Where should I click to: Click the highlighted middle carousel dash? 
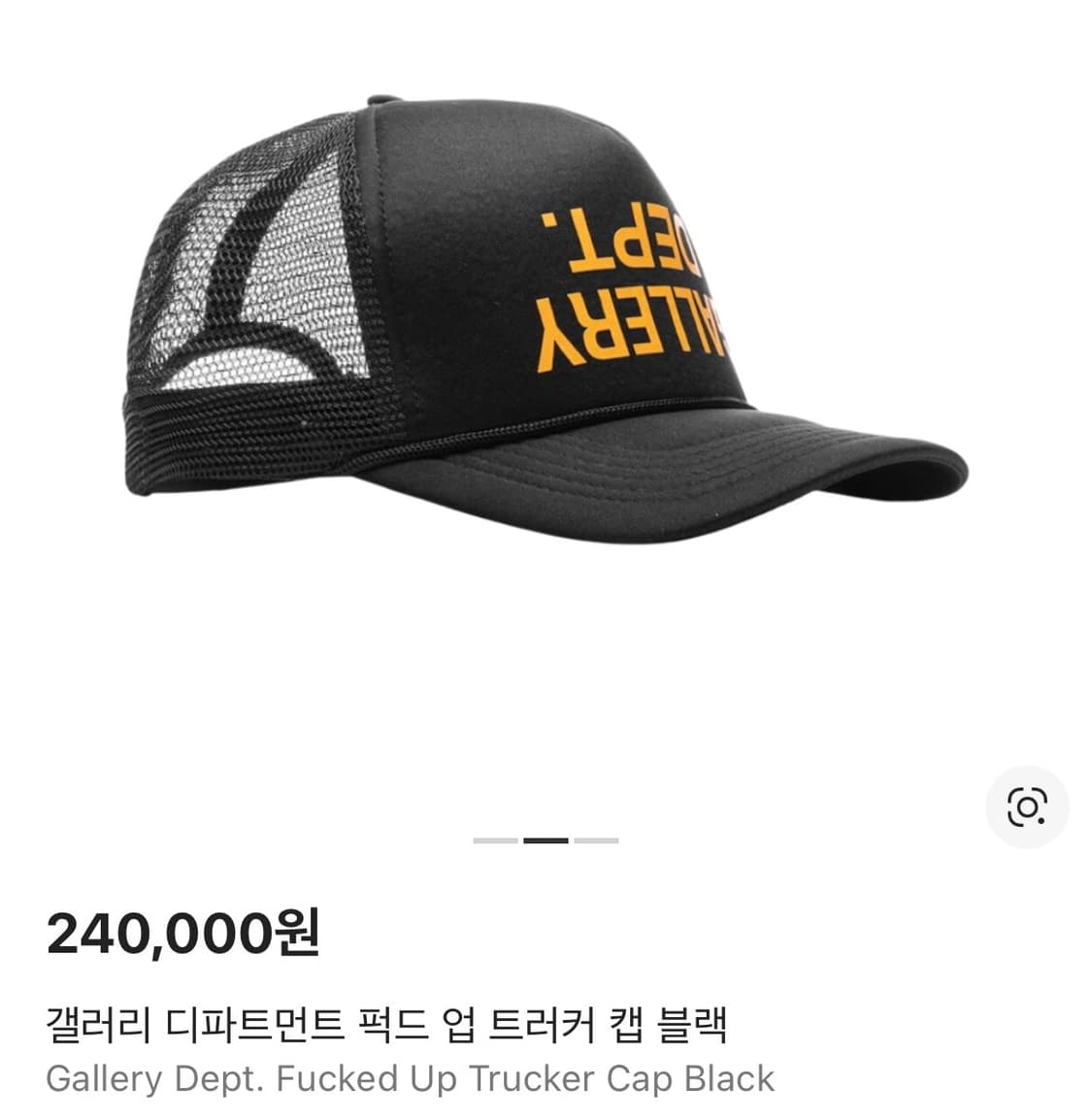(546, 841)
